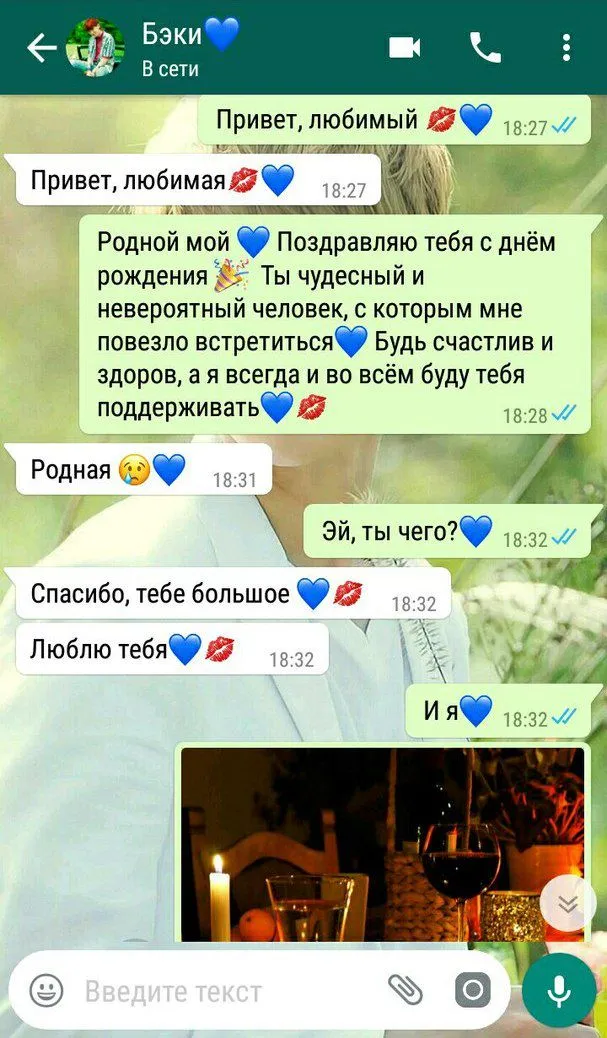Screen dimensions: 607x1038
Task: Open Бэки's profile picture
Action: 95,48
